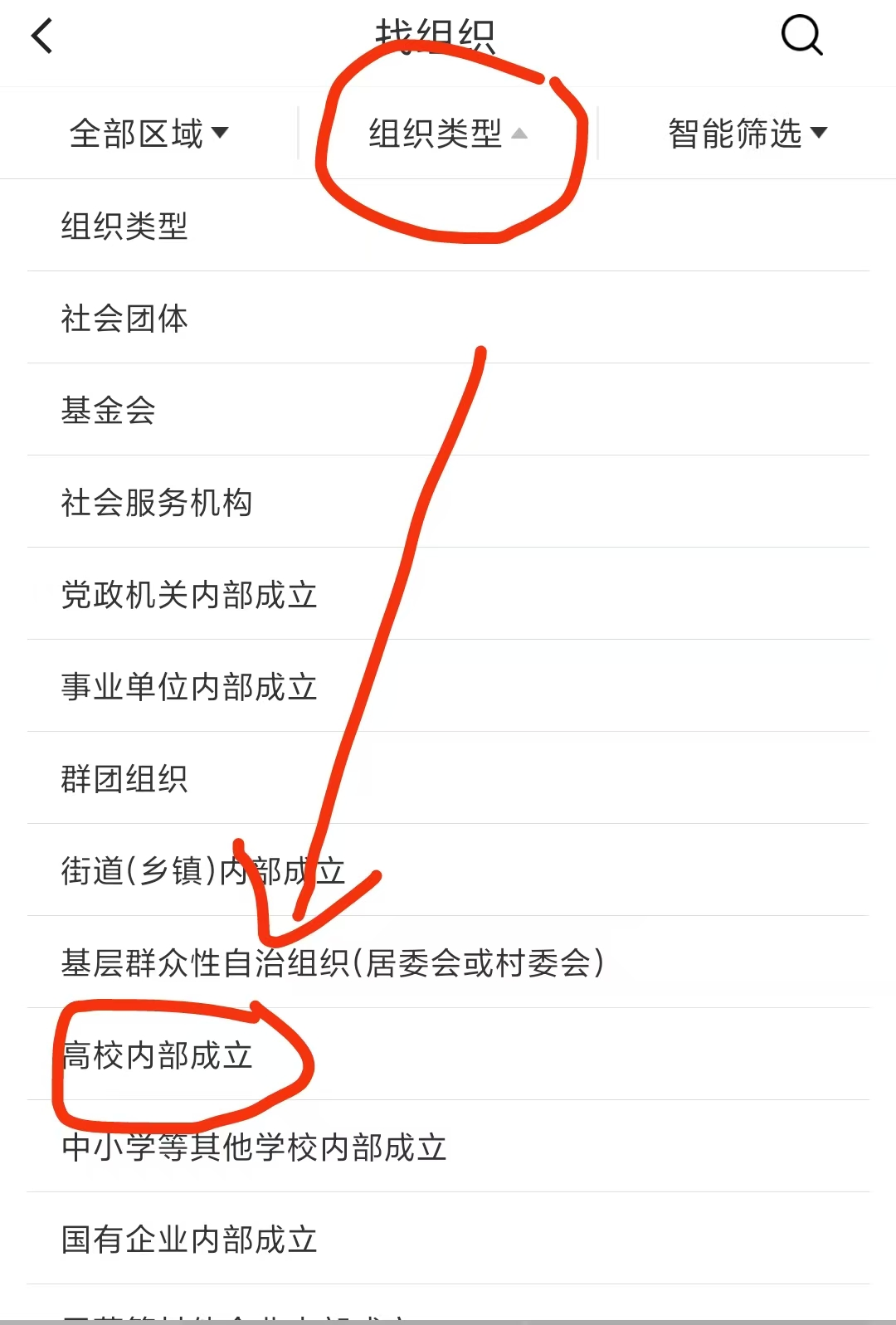Pick 社会服务机构 option
896x1325 pixels.
coord(156,502)
